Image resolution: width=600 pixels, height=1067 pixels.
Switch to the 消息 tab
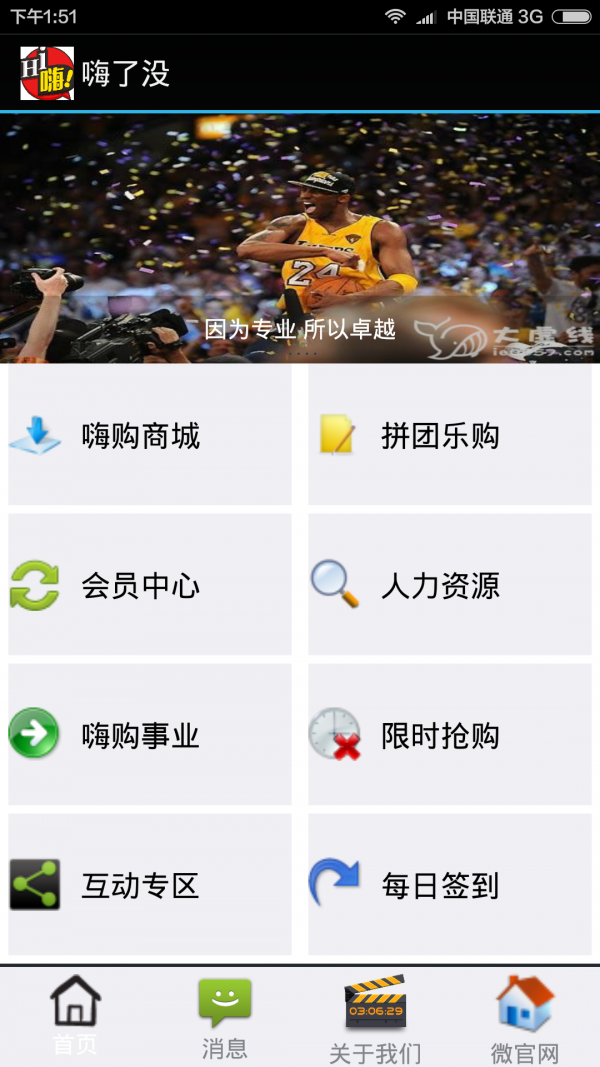pyautogui.click(x=225, y=1016)
